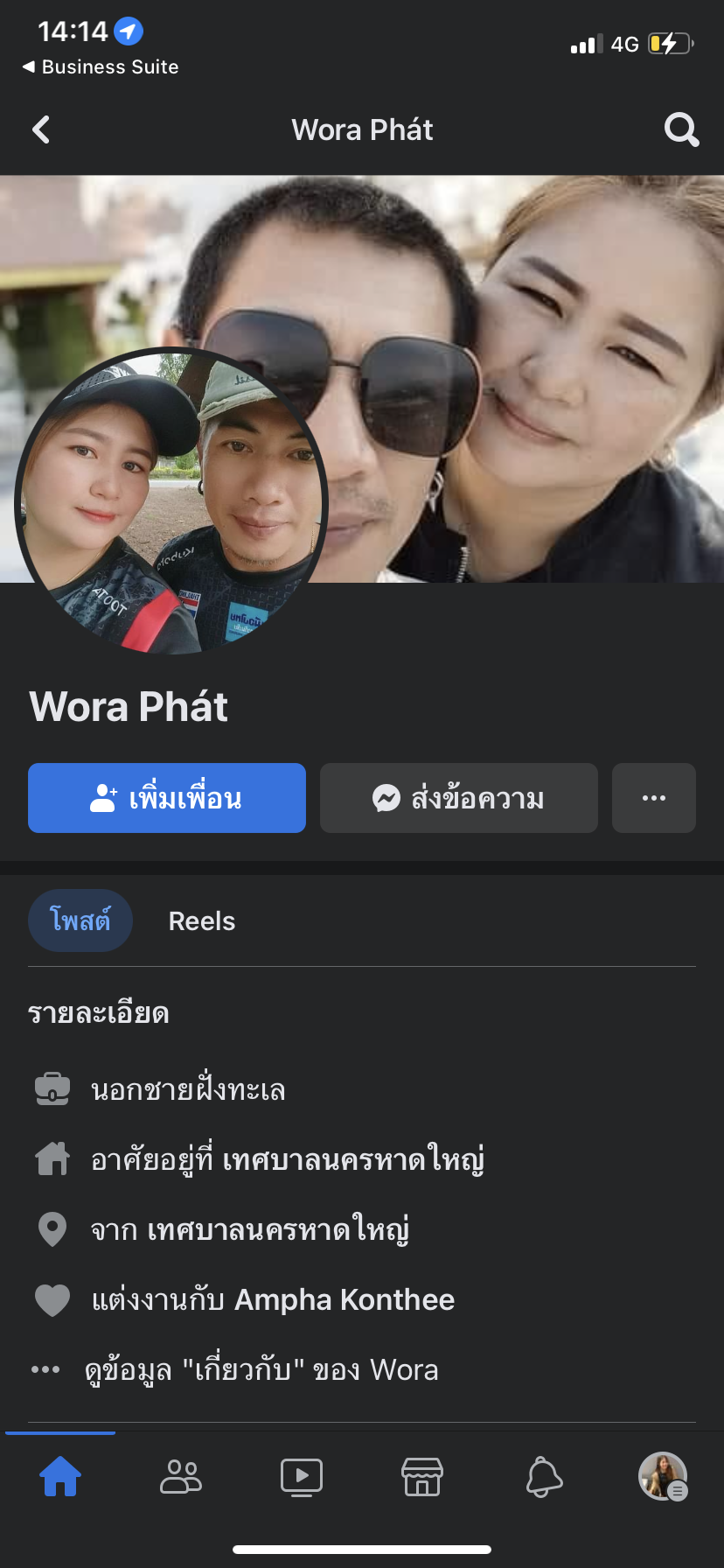Image resolution: width=724 pixels, height=1568 pixels.
Task: Go to the Home feed tab
Action: tap(60, 1477)
